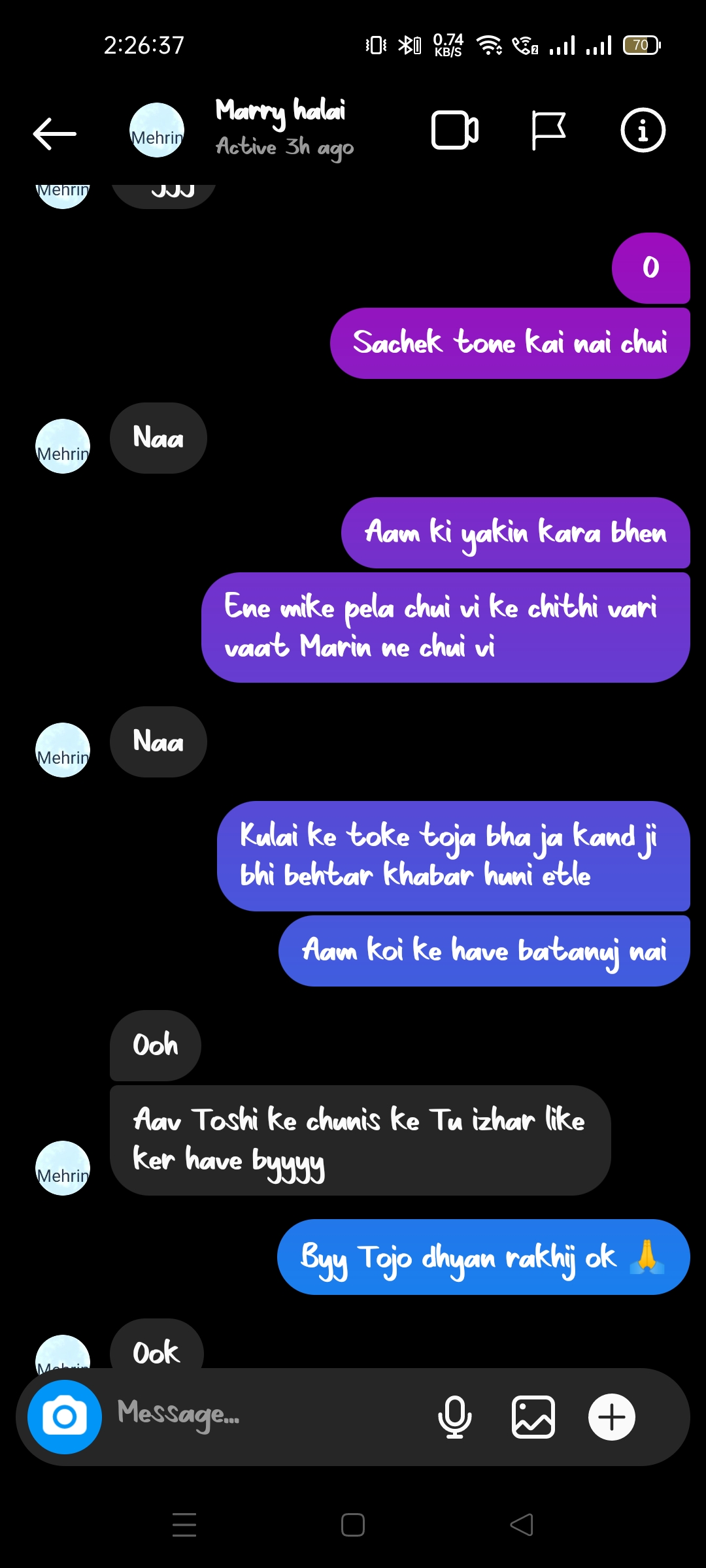Open conversation info details
The image size is (706, 1568).
(643, 131)
